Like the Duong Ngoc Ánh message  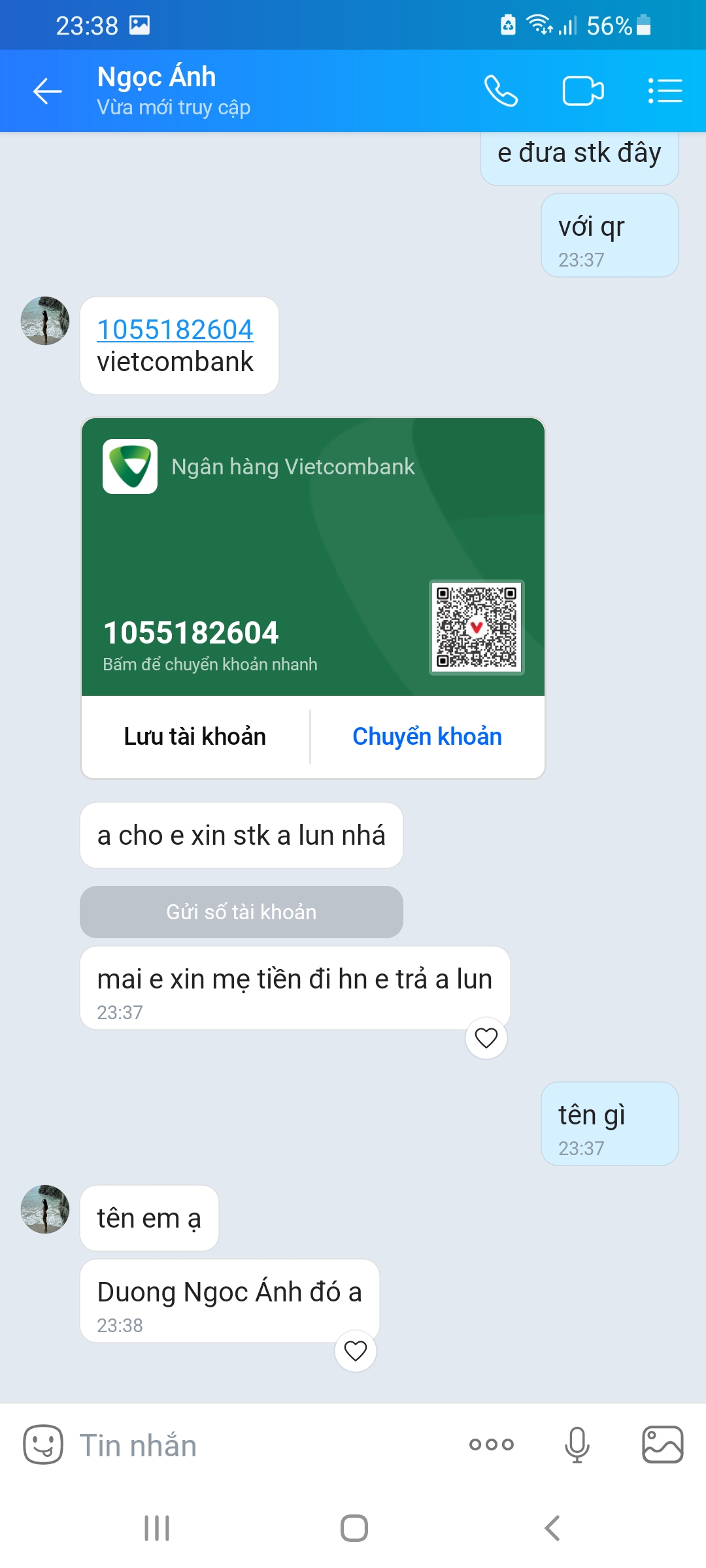pyautogui.click(x=356, y=1350)
